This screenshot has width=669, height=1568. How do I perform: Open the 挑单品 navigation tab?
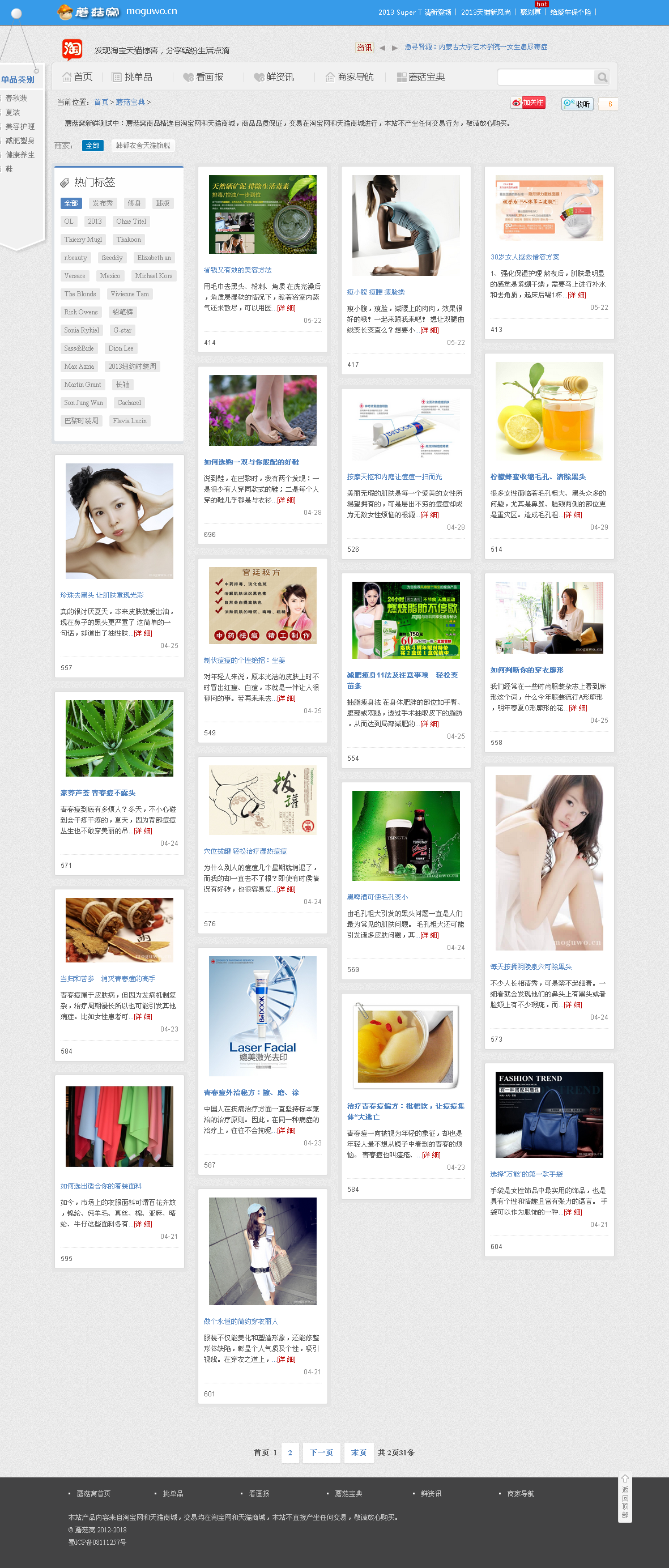(132, 77)
